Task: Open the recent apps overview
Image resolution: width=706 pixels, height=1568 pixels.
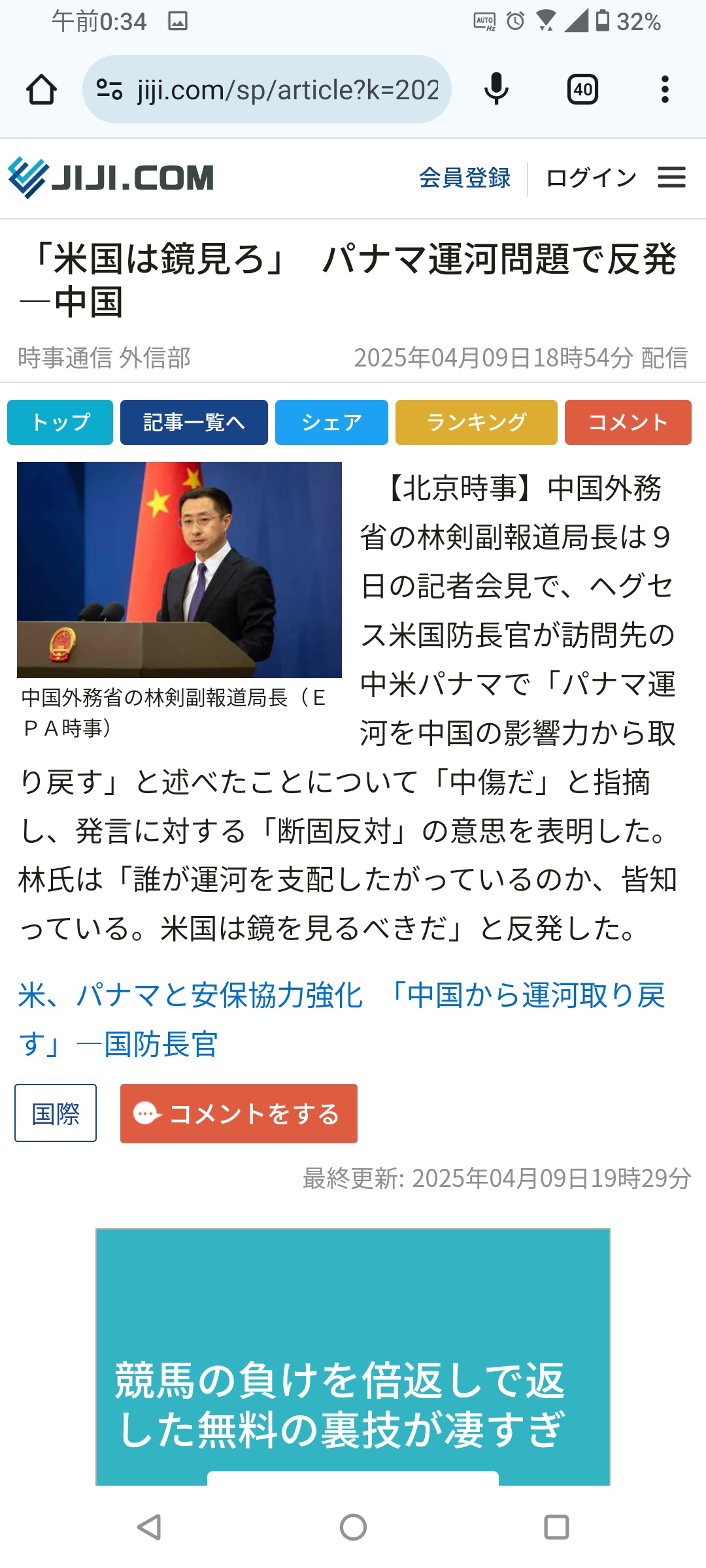Action: pos(556,1527)
